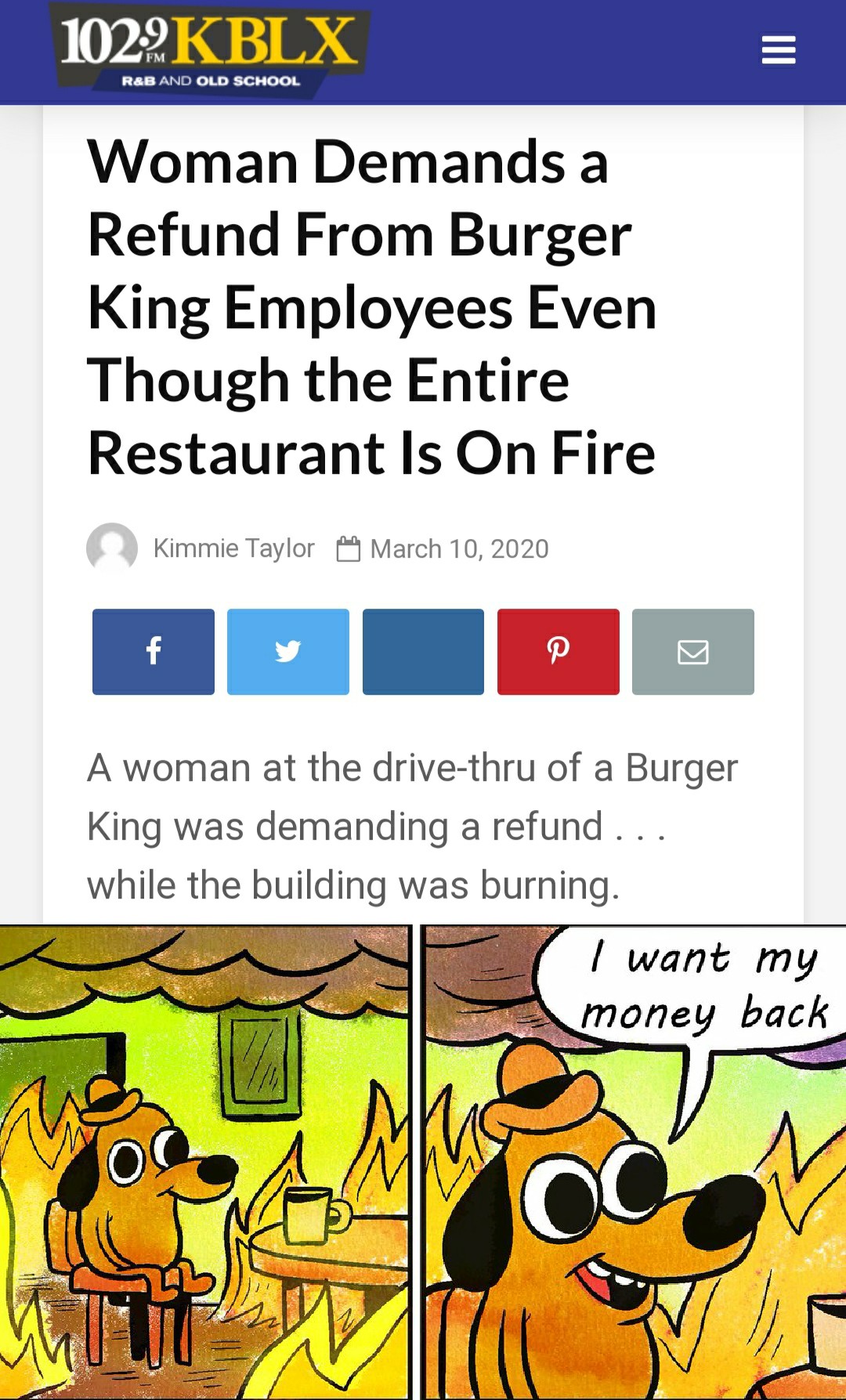Pin the article on Pinterest

point(558,651)
